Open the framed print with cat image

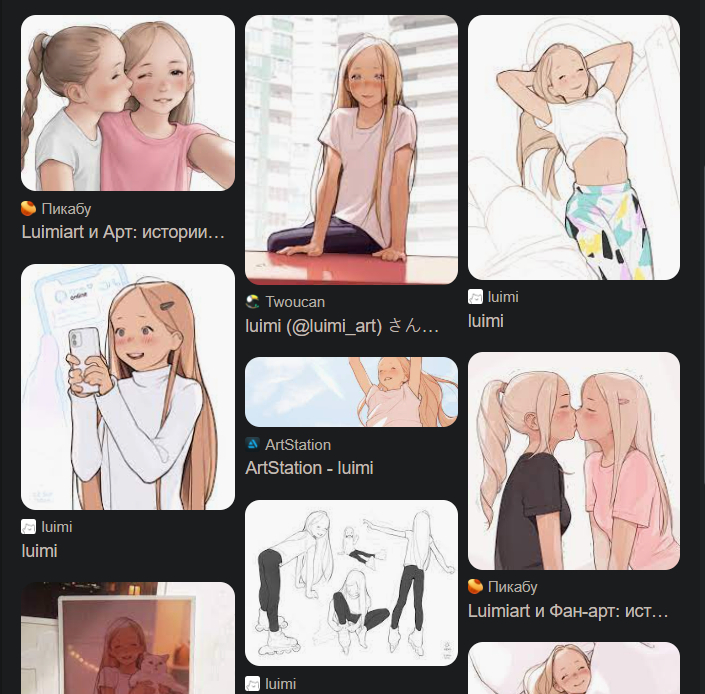click(x=127, y=638)
